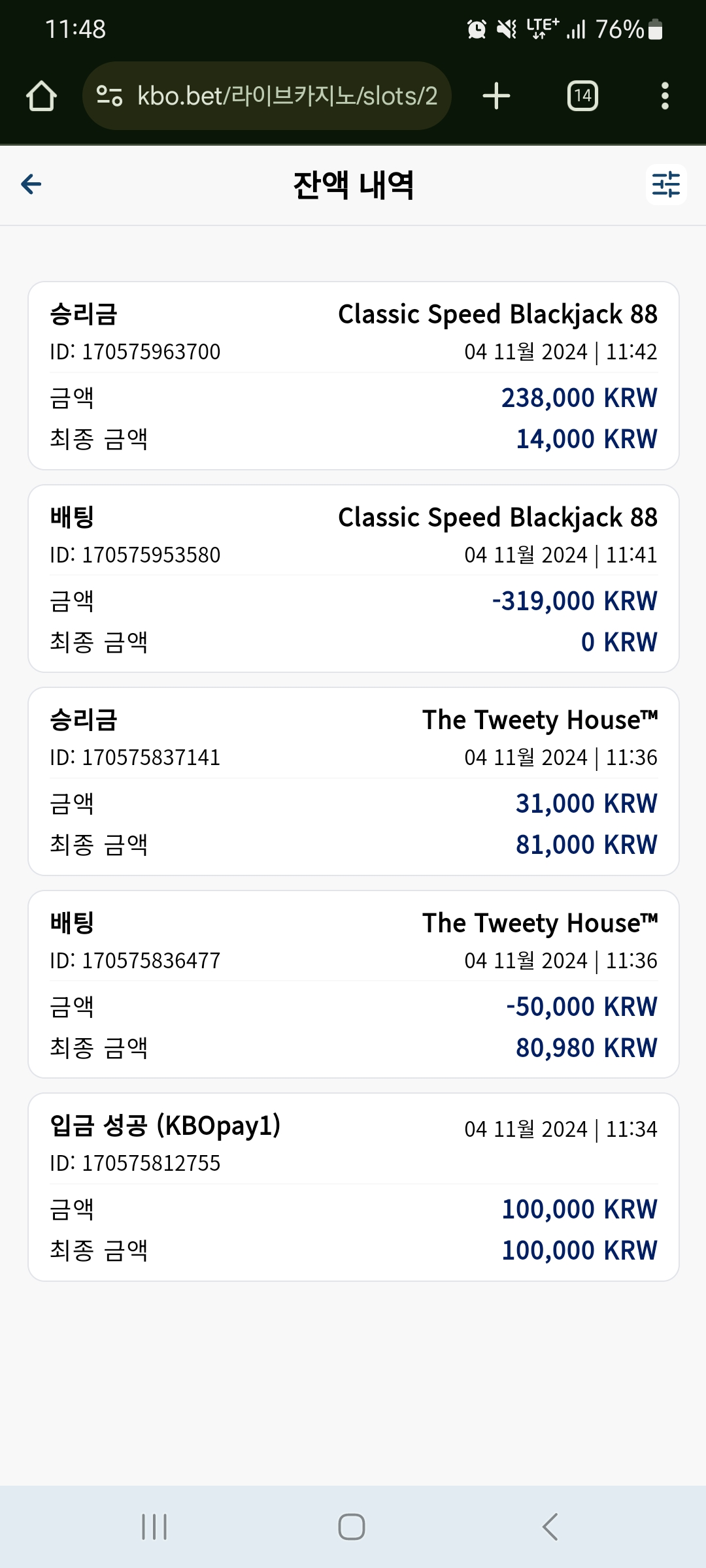Screen dimensions: 706x1568
Task: Open The Tweety House 배팅 -50,000 KRW entry
Action: [x=354, y=984]
